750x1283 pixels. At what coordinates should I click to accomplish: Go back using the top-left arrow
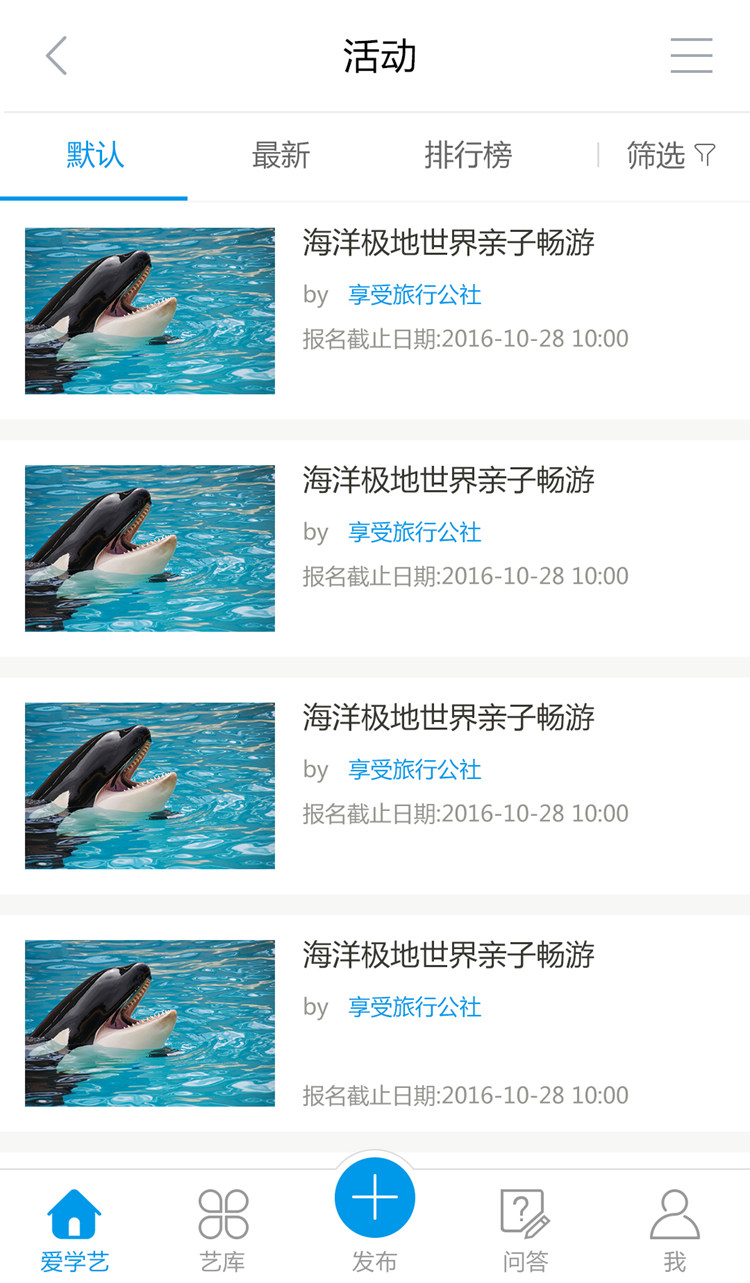[57, 56]
